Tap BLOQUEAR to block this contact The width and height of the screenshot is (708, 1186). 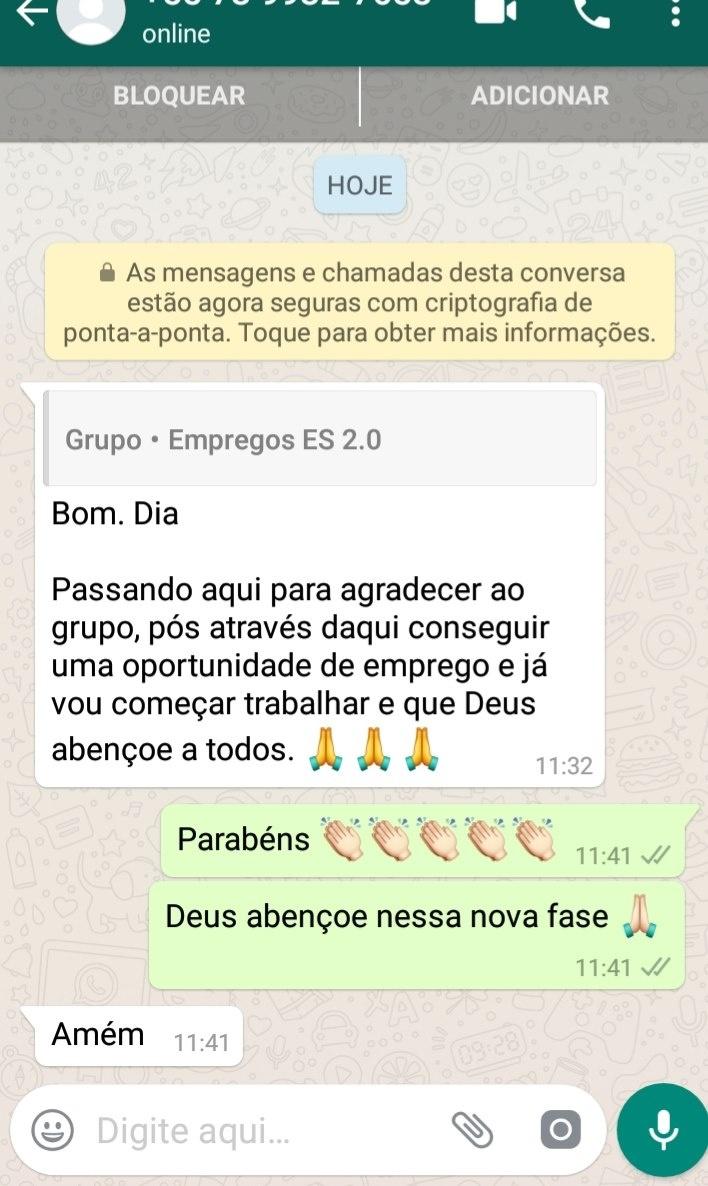click(x=179, y=96)
